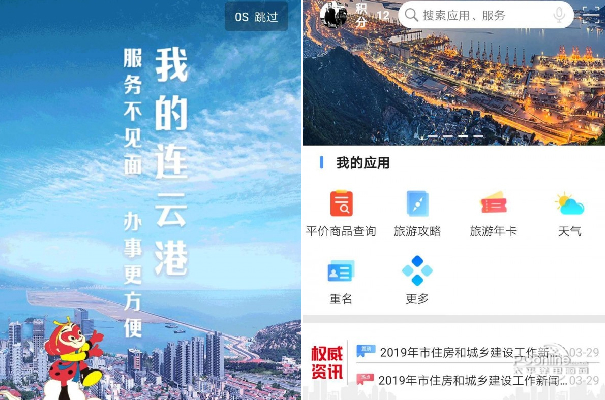
Task: Open 更多 to see more apps
Action: coord(417,280)
